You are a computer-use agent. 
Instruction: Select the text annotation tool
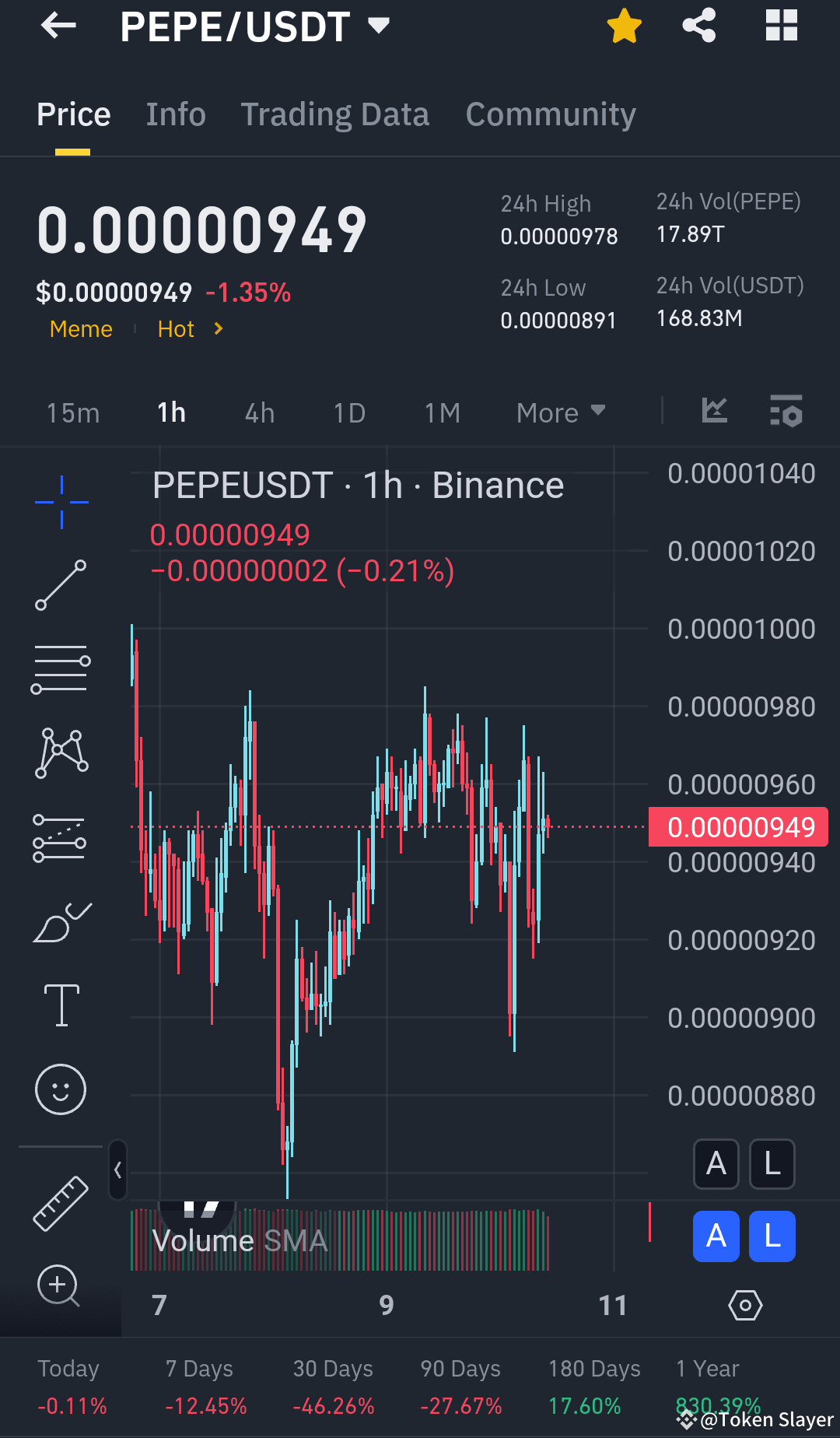coord(61,1004)
